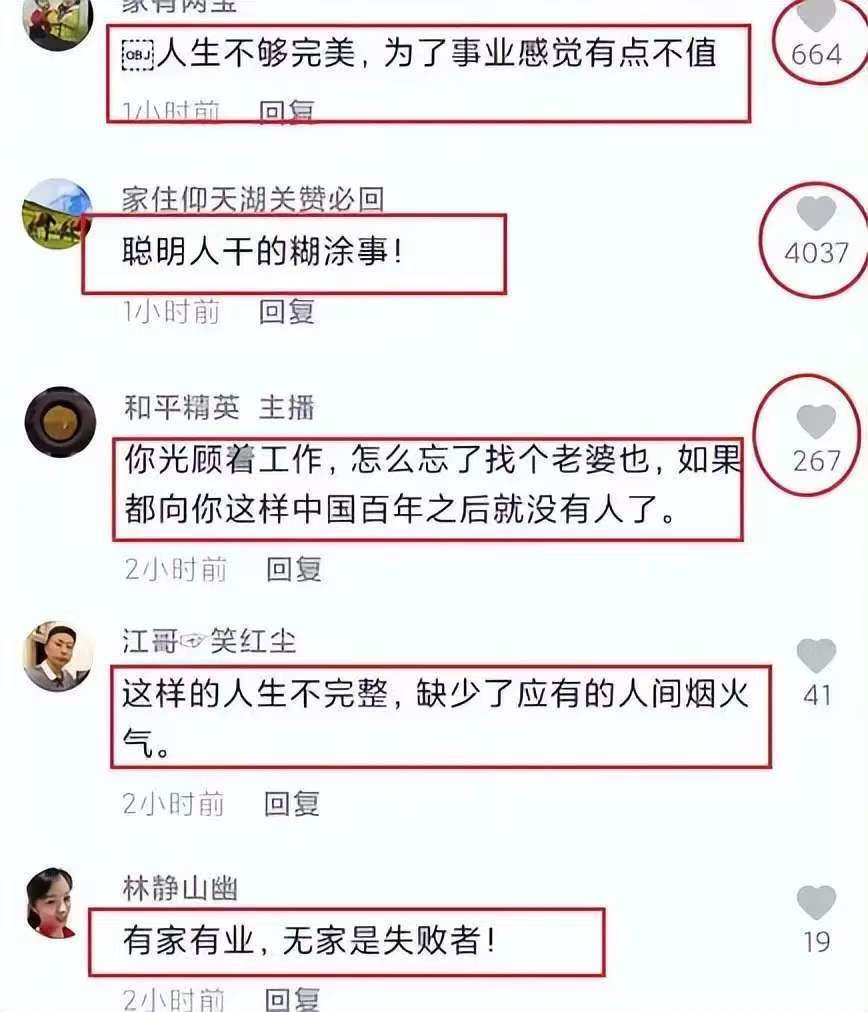Viewport: 868px width, 1012px height.
Task: Open 和平精英's profile avatar
Action: (x=59, y=422)
